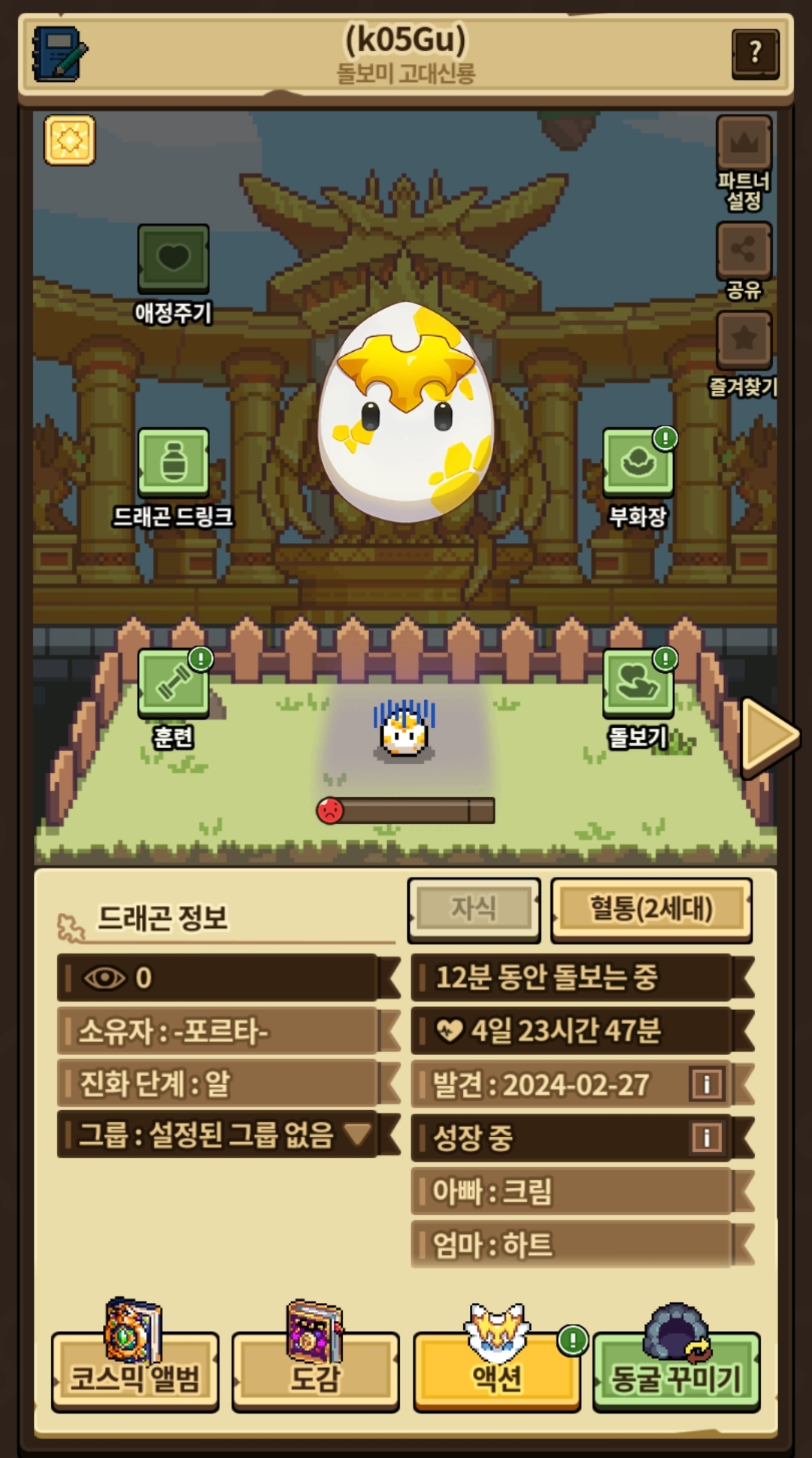Add dragon to 즐겨찾기 favorites
Image resolution: width=812 pixels, height=1458 pixels.
[x=744, y=341]
